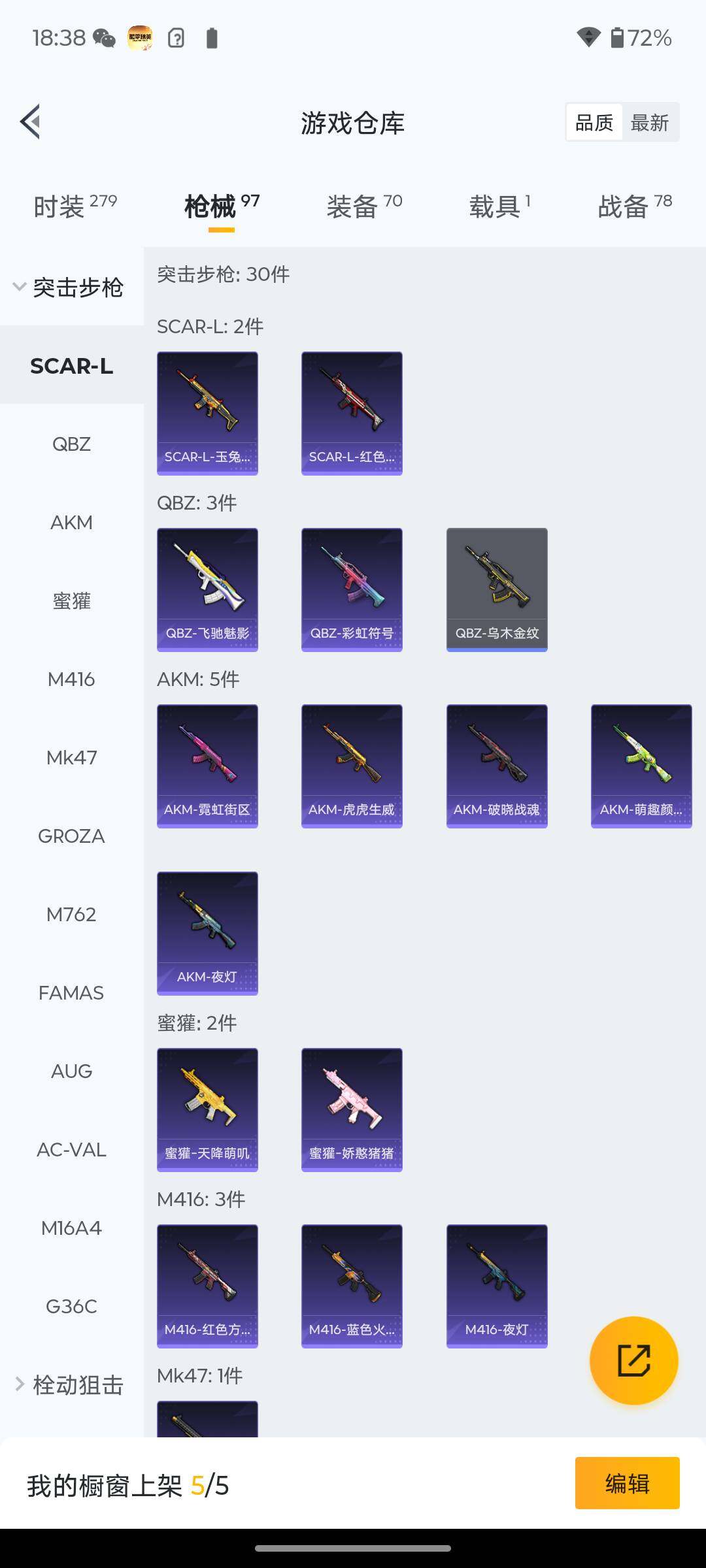Select GROZA in the weapon list

coord(71,836)
